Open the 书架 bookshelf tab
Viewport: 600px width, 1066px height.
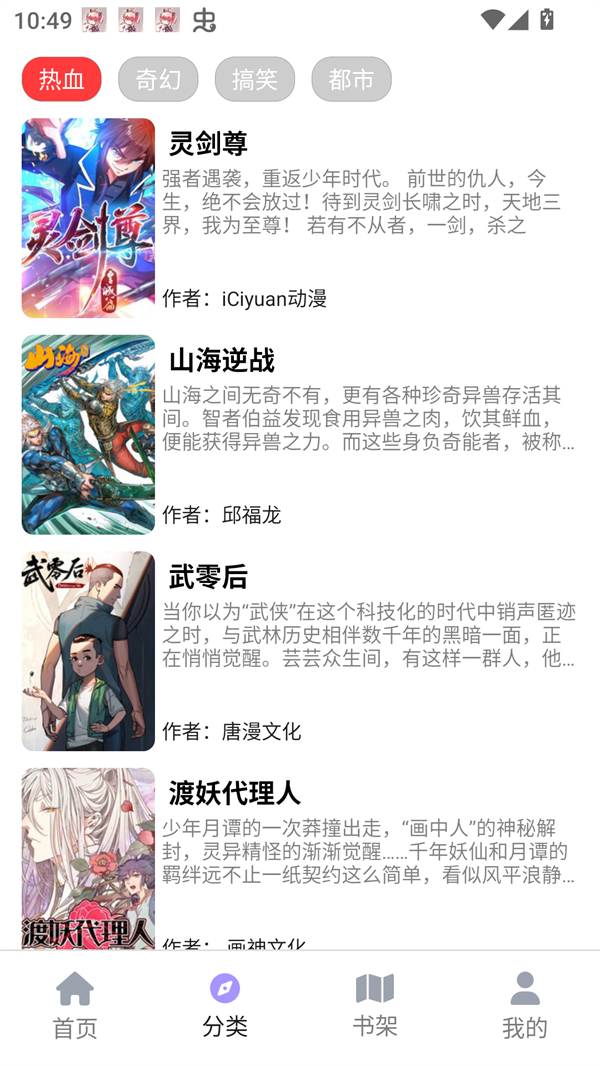click(x=375, y=1006)
